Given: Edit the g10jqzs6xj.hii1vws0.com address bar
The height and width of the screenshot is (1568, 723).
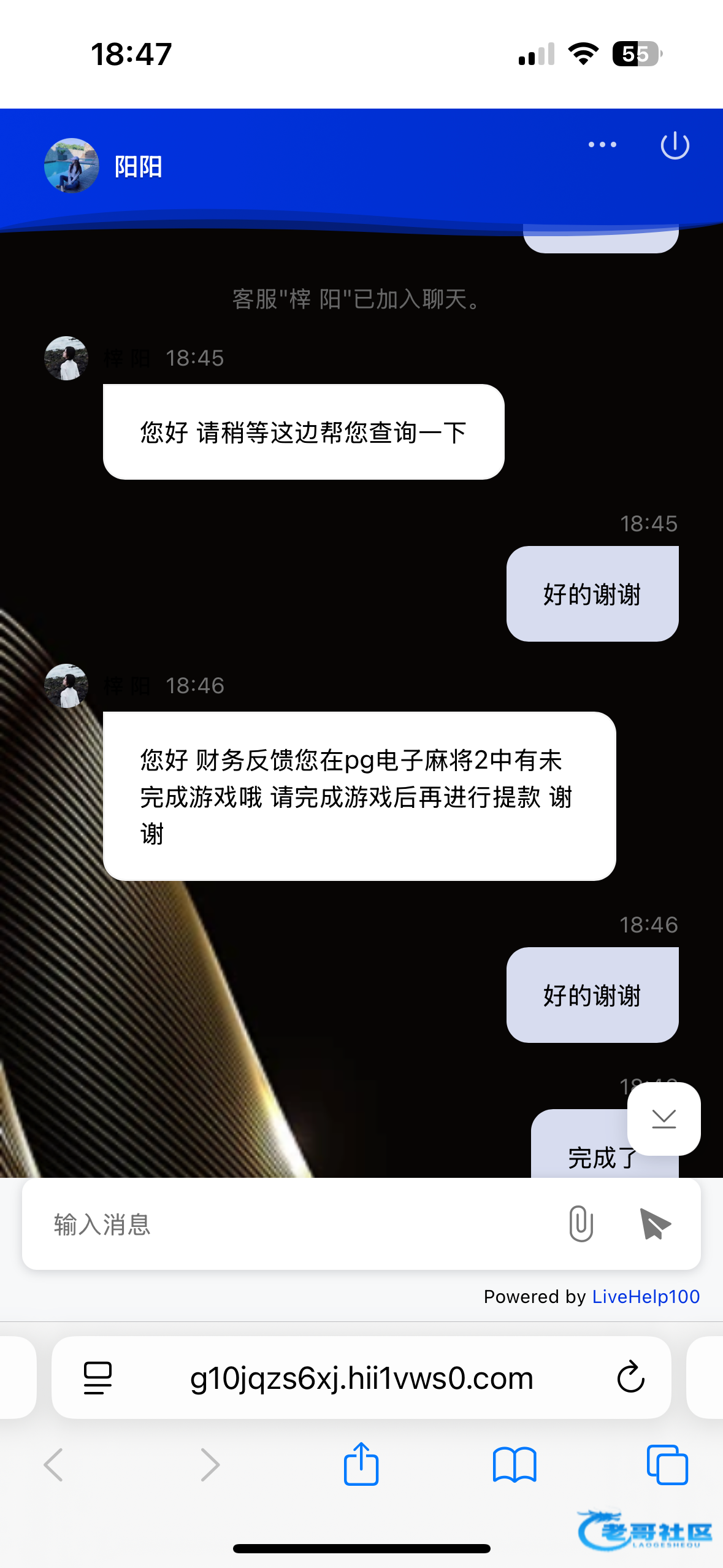Looking at the screenshot, I should [361, 1378].
